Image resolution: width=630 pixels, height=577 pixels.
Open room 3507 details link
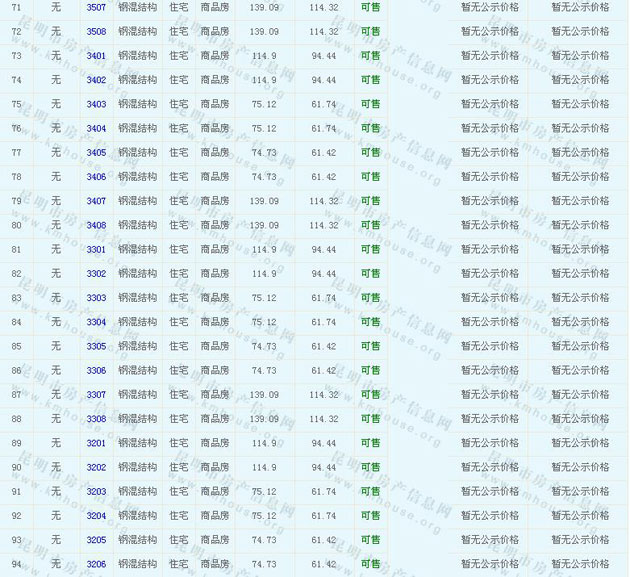[96, 7]
